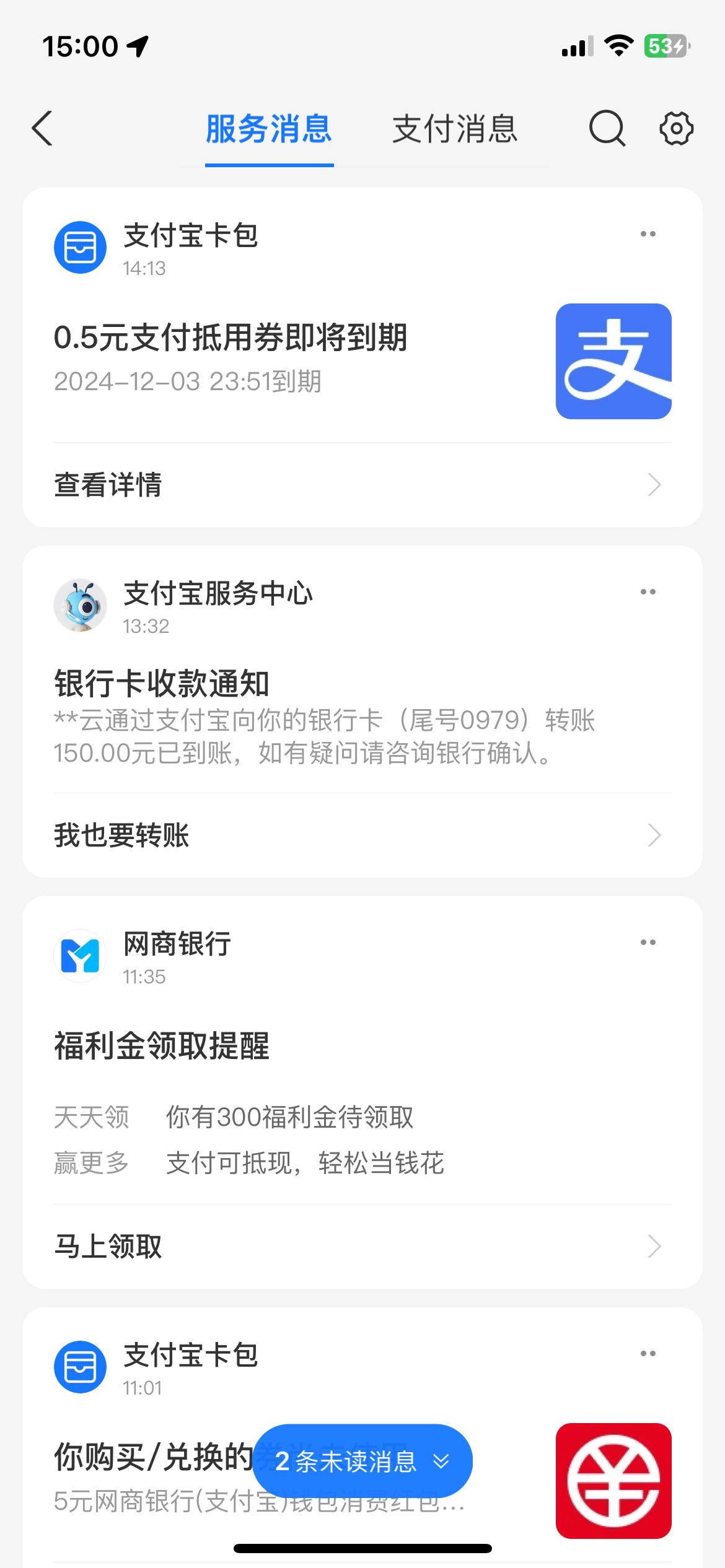
Task: Tap 查看详情 for expiring voucher
Action: pyautogui.click(x=362, y=484)
